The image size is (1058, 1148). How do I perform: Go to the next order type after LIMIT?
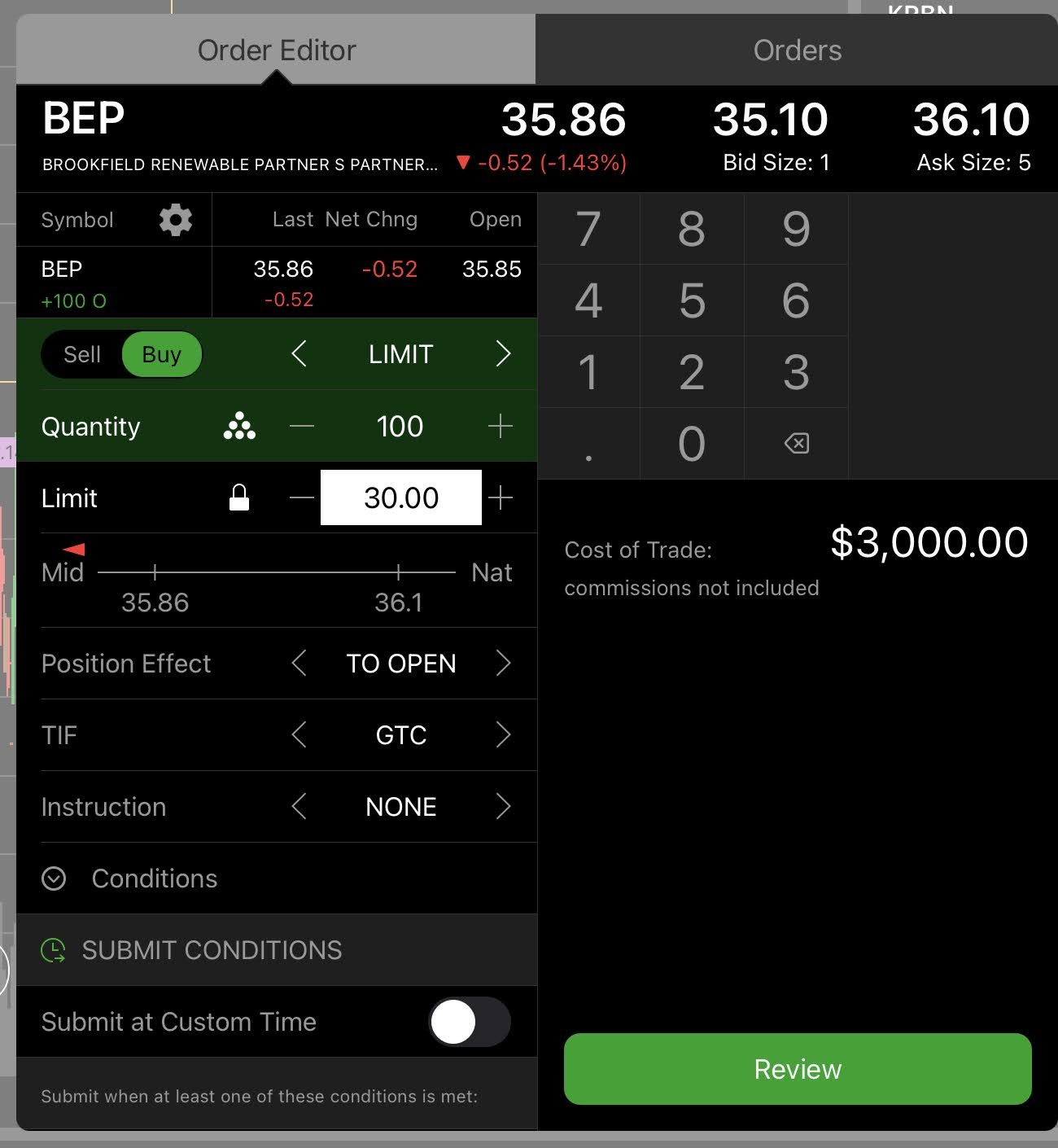click(x=503, y=354)
